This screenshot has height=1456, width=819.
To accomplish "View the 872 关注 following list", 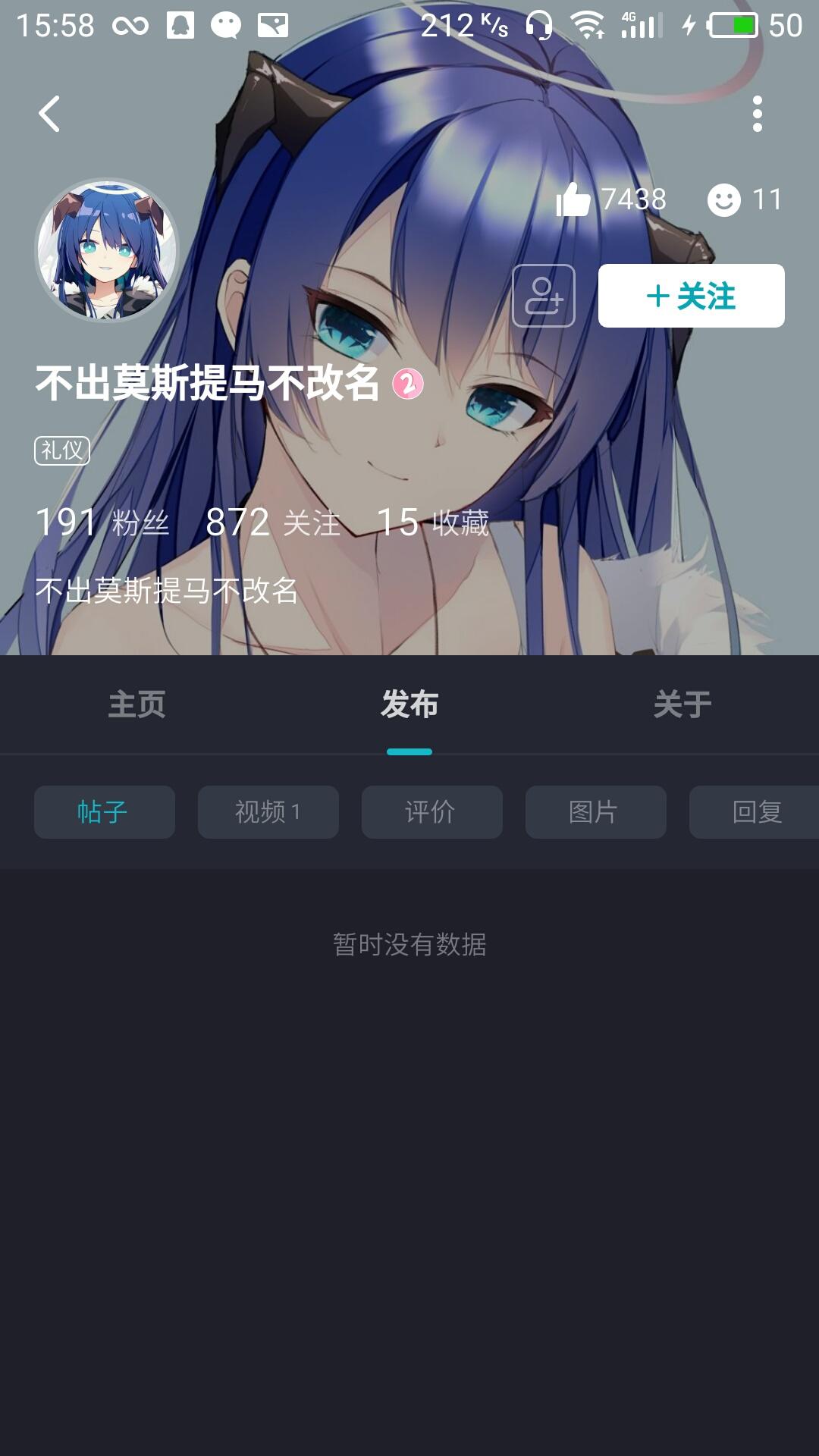I will [x=273, y=522].
